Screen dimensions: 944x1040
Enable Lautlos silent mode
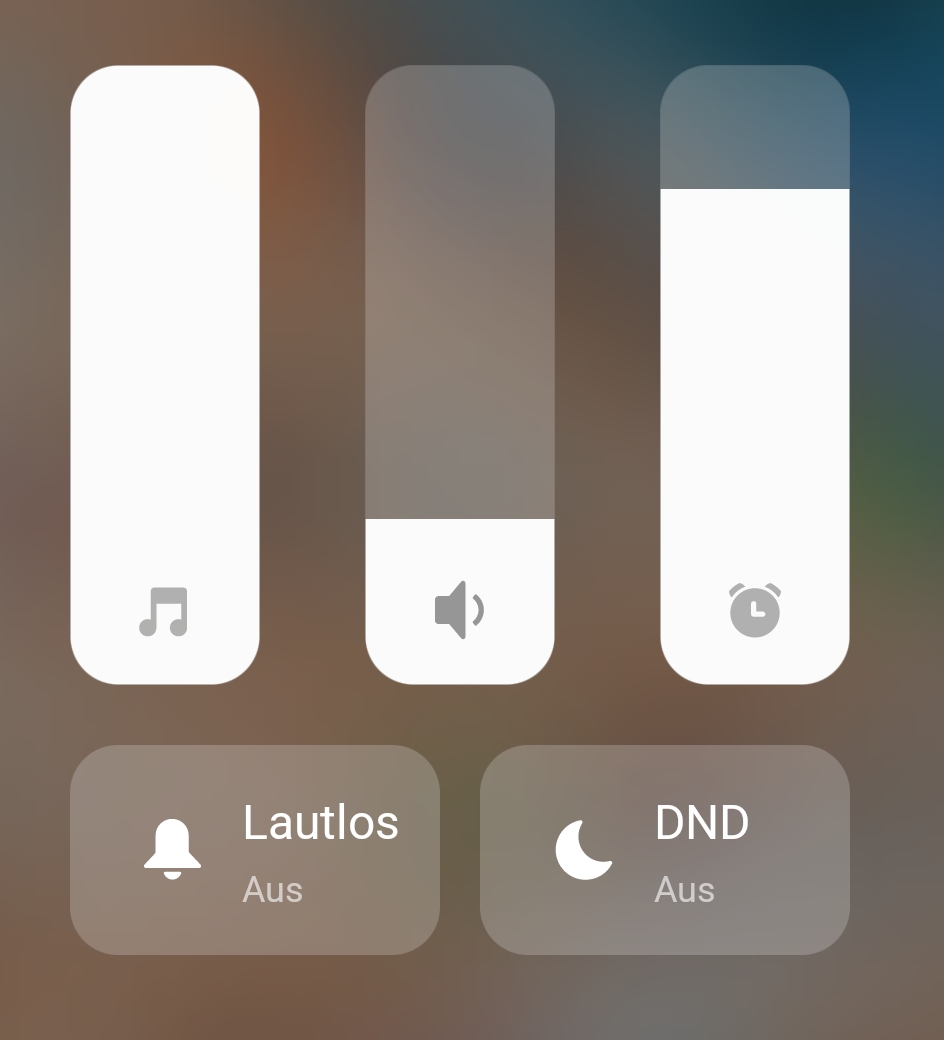pos(255,850)
